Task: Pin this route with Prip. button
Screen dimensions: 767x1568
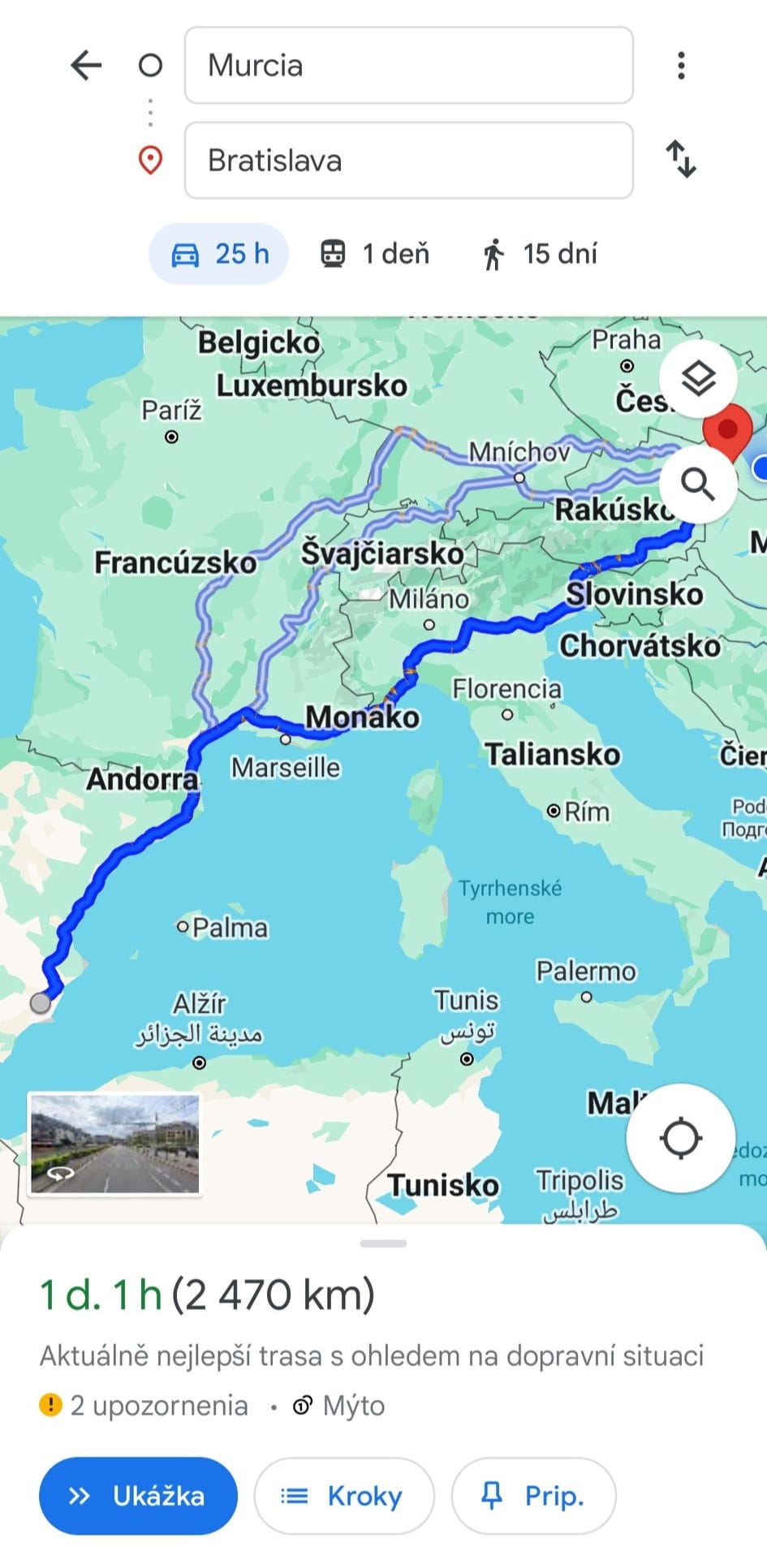Action: click(533, 1496)
